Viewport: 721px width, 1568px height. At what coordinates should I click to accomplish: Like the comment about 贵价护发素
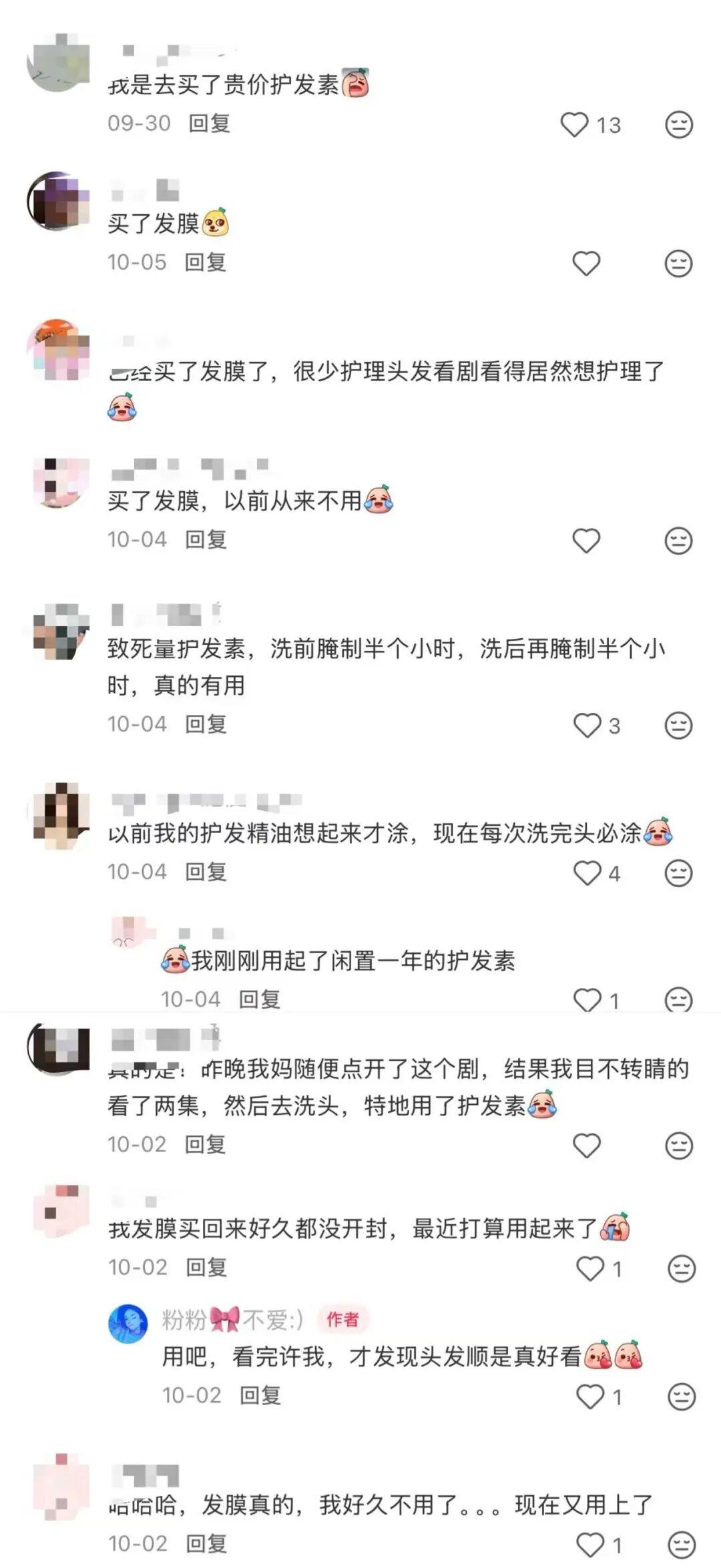click(574, 125)
